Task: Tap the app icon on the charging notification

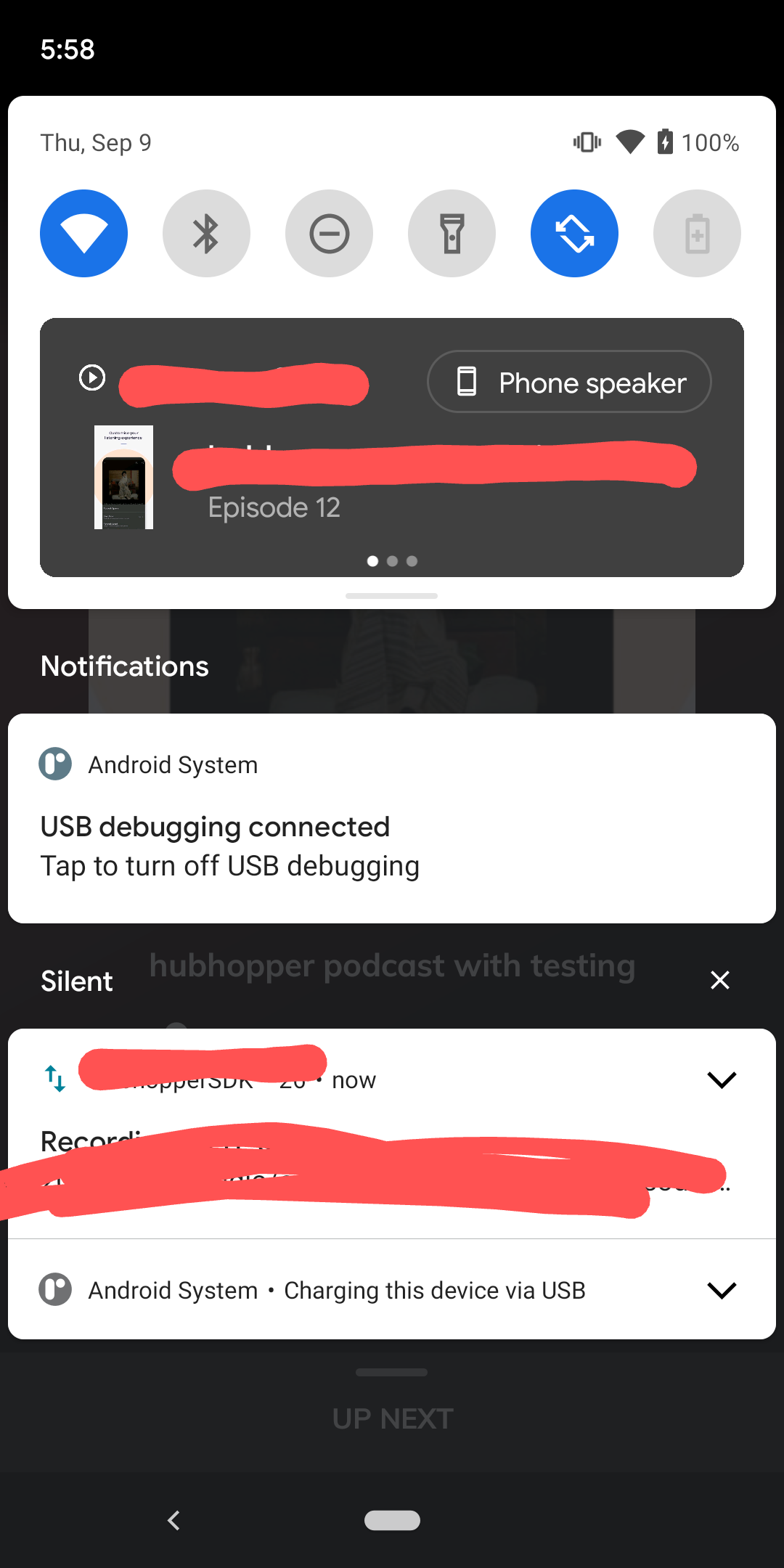Action: pos(54,1289)
